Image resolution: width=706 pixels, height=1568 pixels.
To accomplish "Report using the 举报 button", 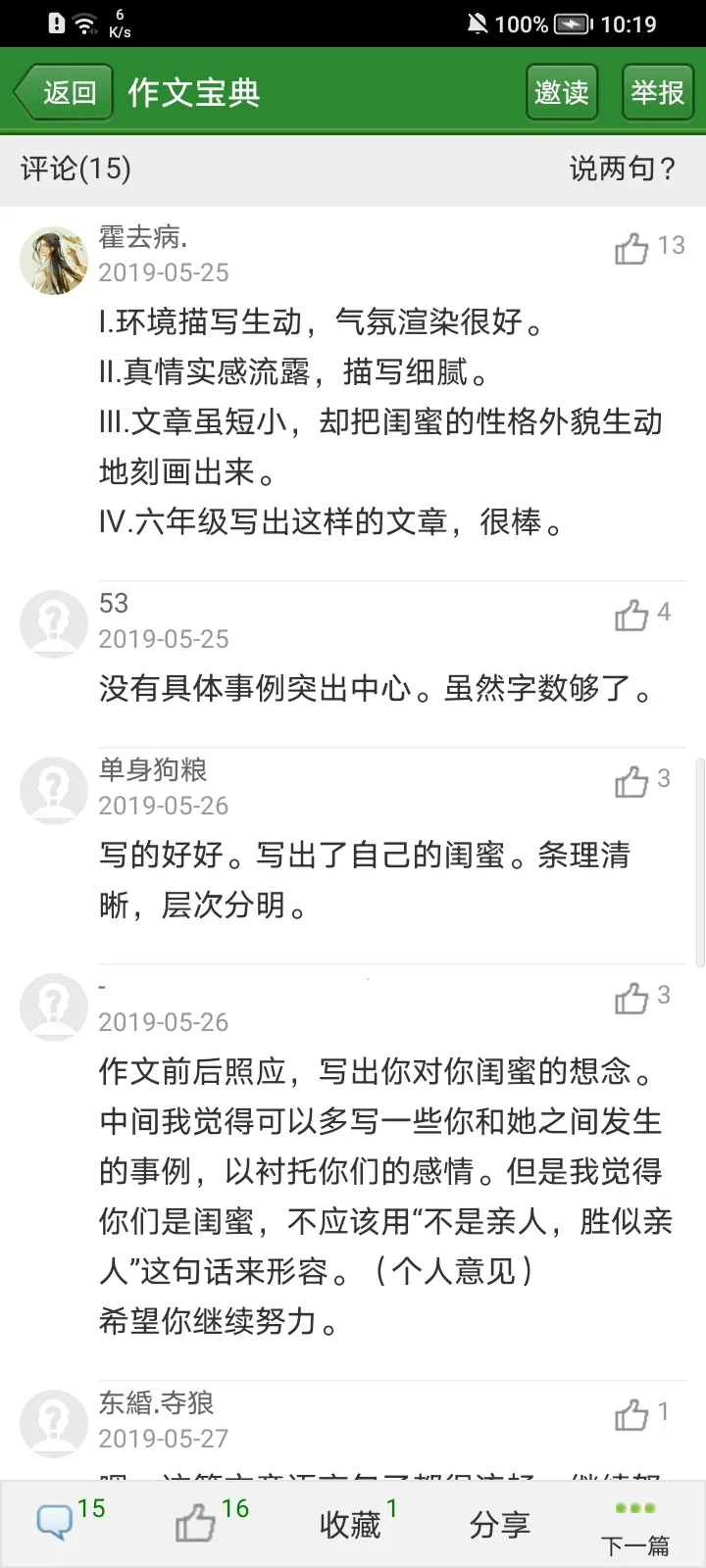I will coord(657,93).
